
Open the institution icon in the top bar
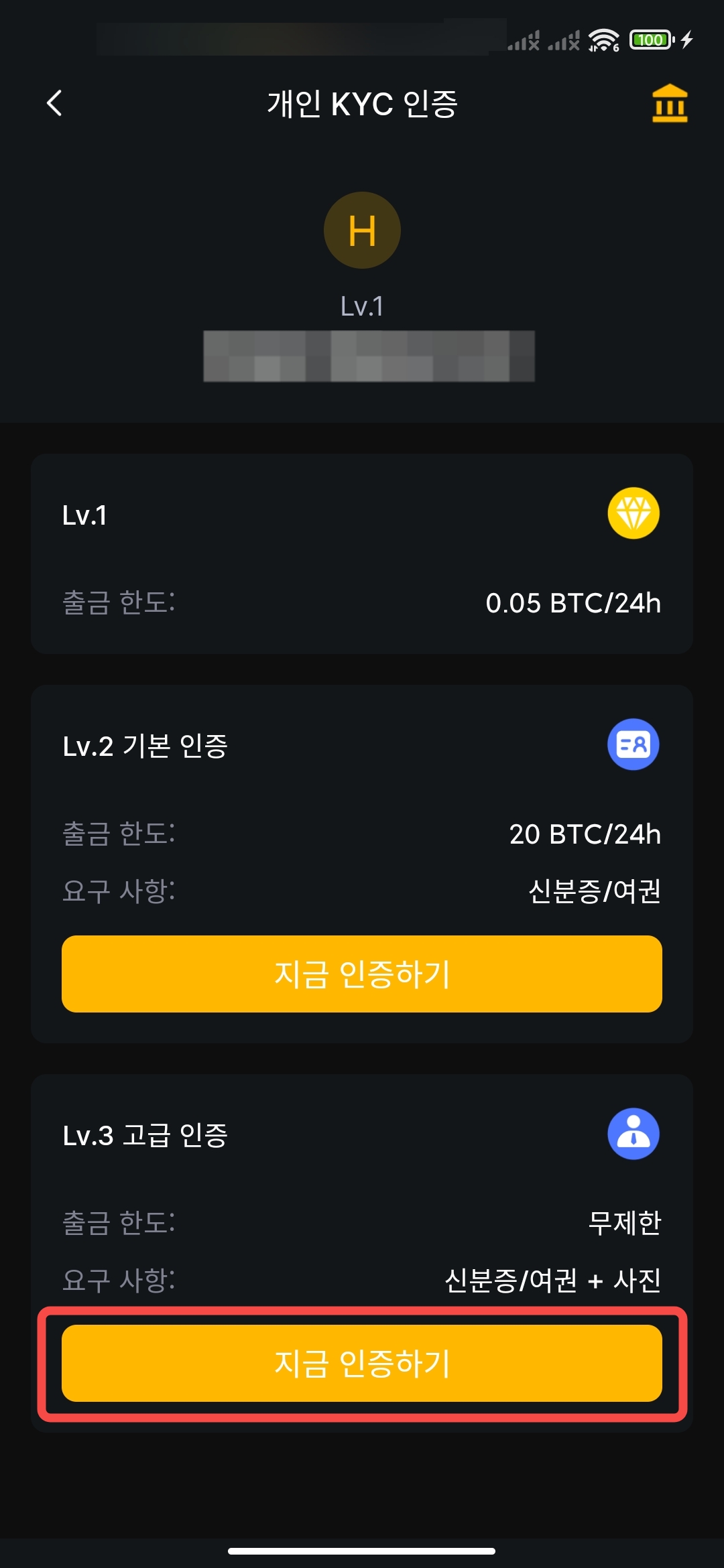[670, 104]
